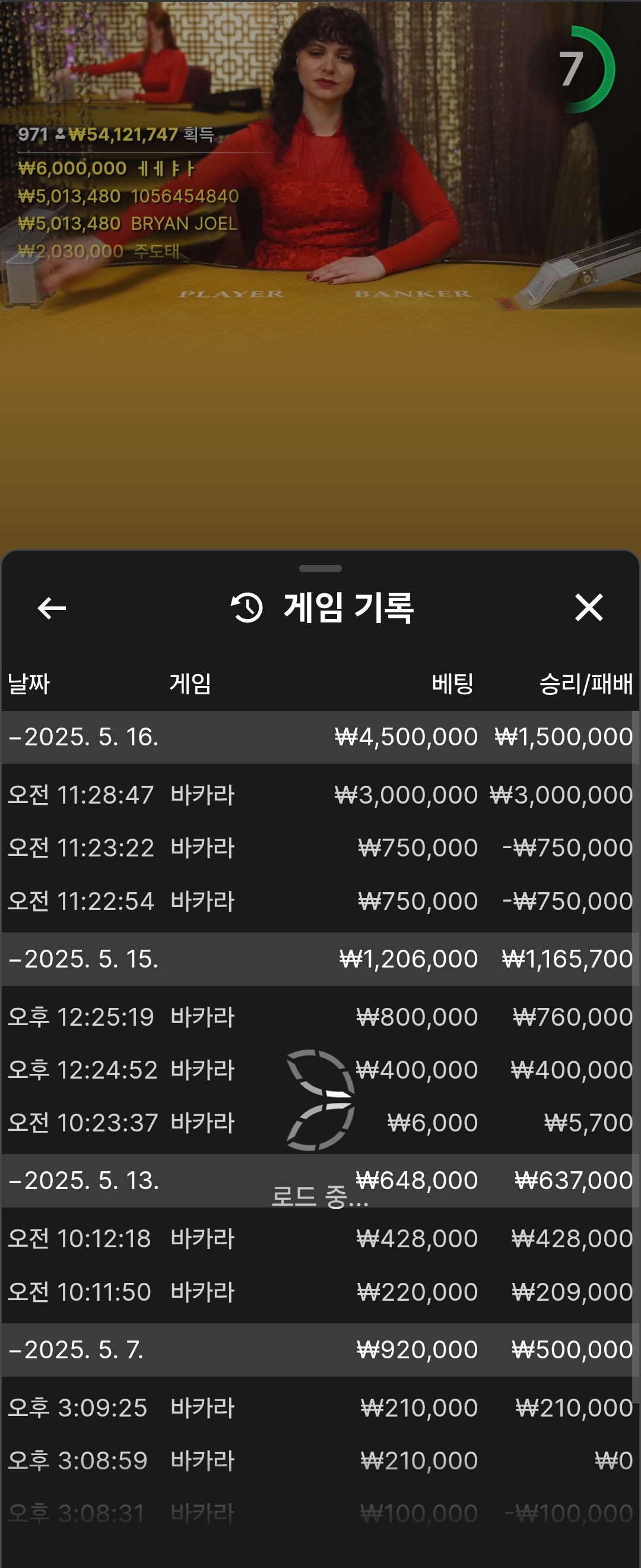Open the 오전 11:22:54 바카라 record
The width and height of the screenshot is (641, 1568).
[316, 901]
